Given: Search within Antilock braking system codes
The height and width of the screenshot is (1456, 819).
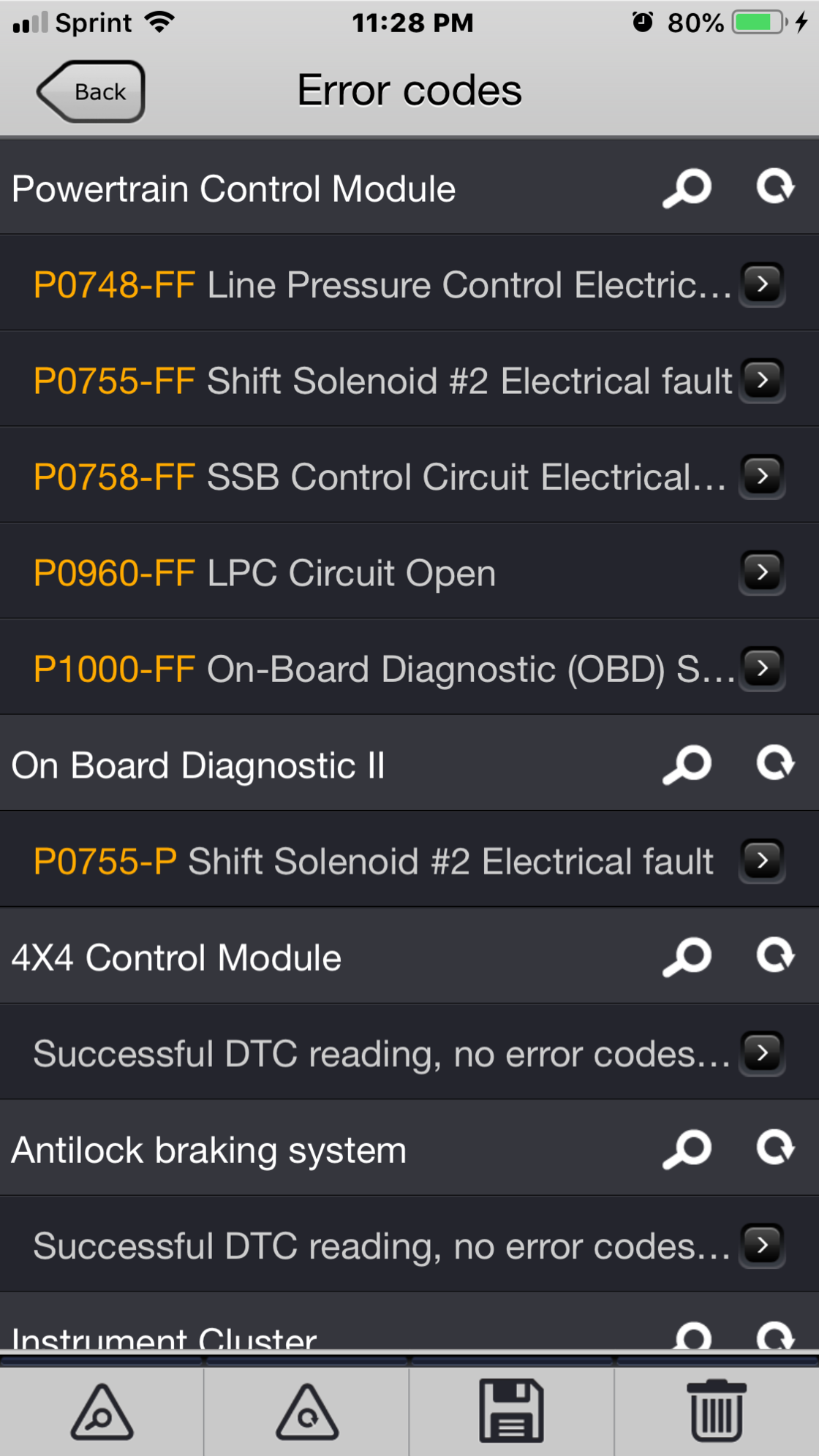Looking at the screenshot, I should [x=686, y=1149].
